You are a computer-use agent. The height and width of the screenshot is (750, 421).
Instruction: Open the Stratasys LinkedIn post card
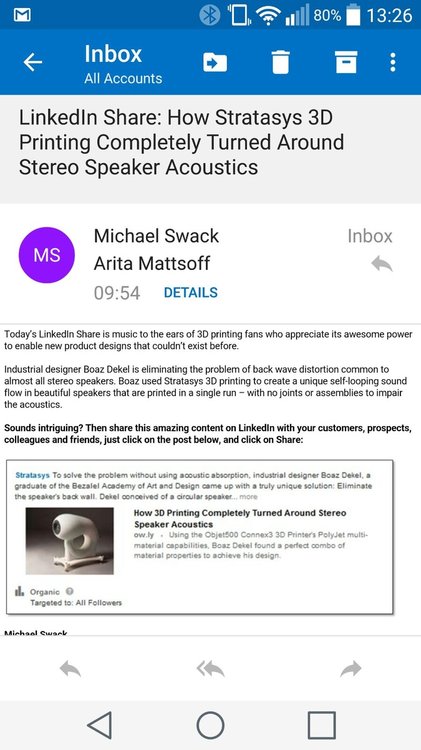(199, 537)
